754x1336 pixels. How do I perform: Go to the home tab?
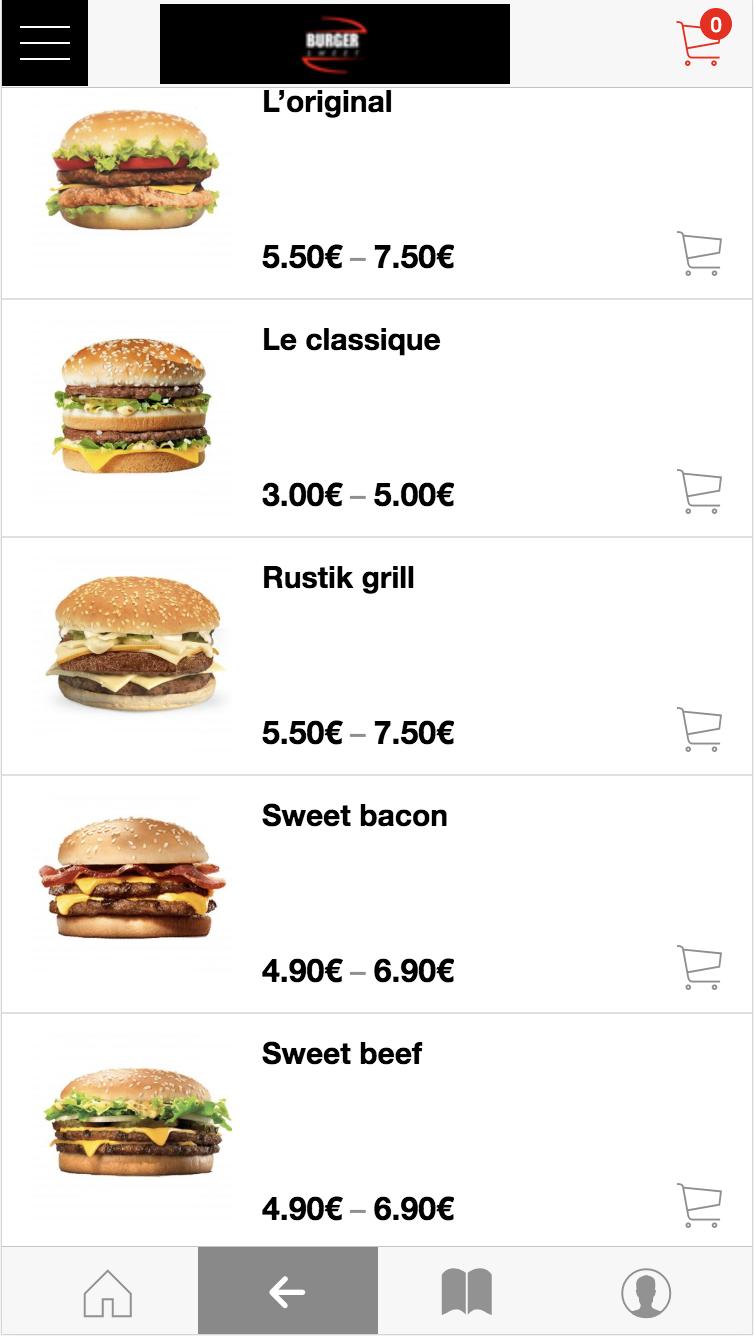pyautogui.click(x=108, y=1292)
